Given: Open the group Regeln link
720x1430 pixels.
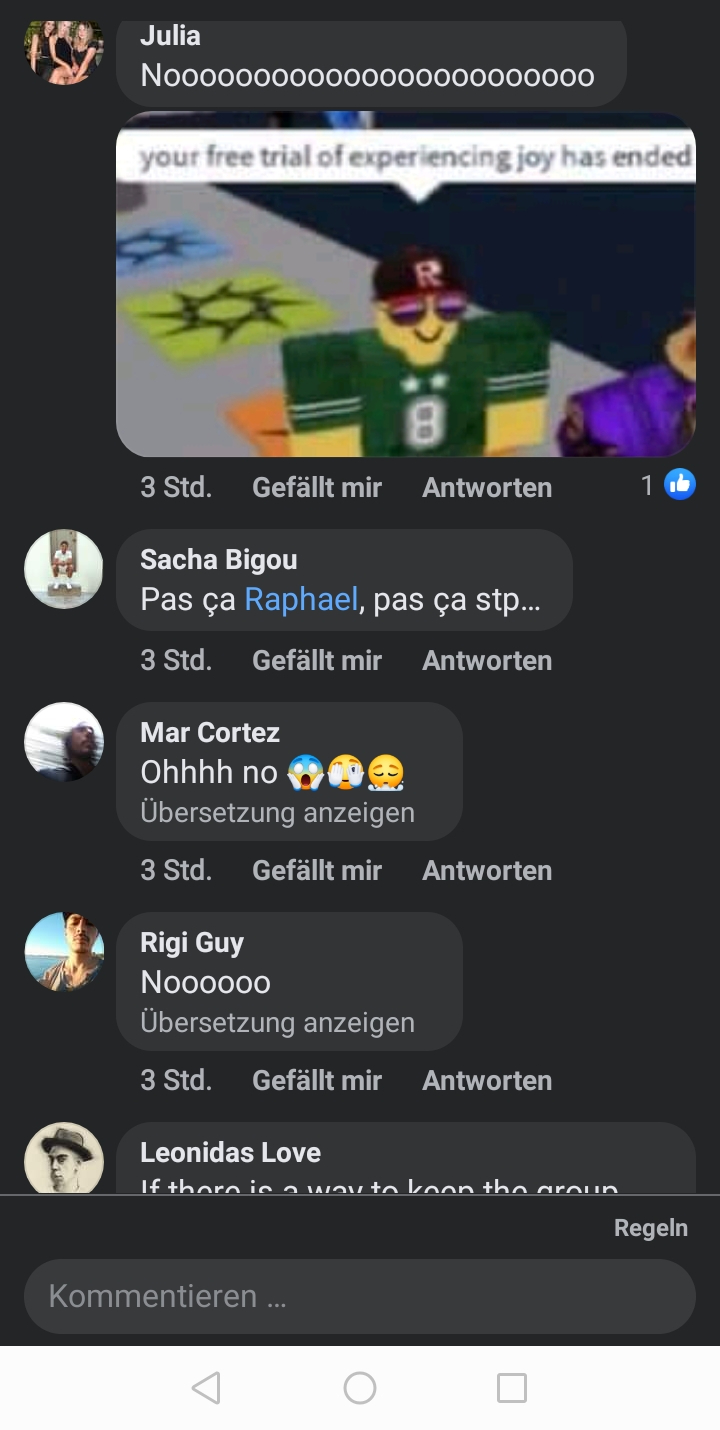Looking at the screenshot, I should click(x=650, y=1228).
